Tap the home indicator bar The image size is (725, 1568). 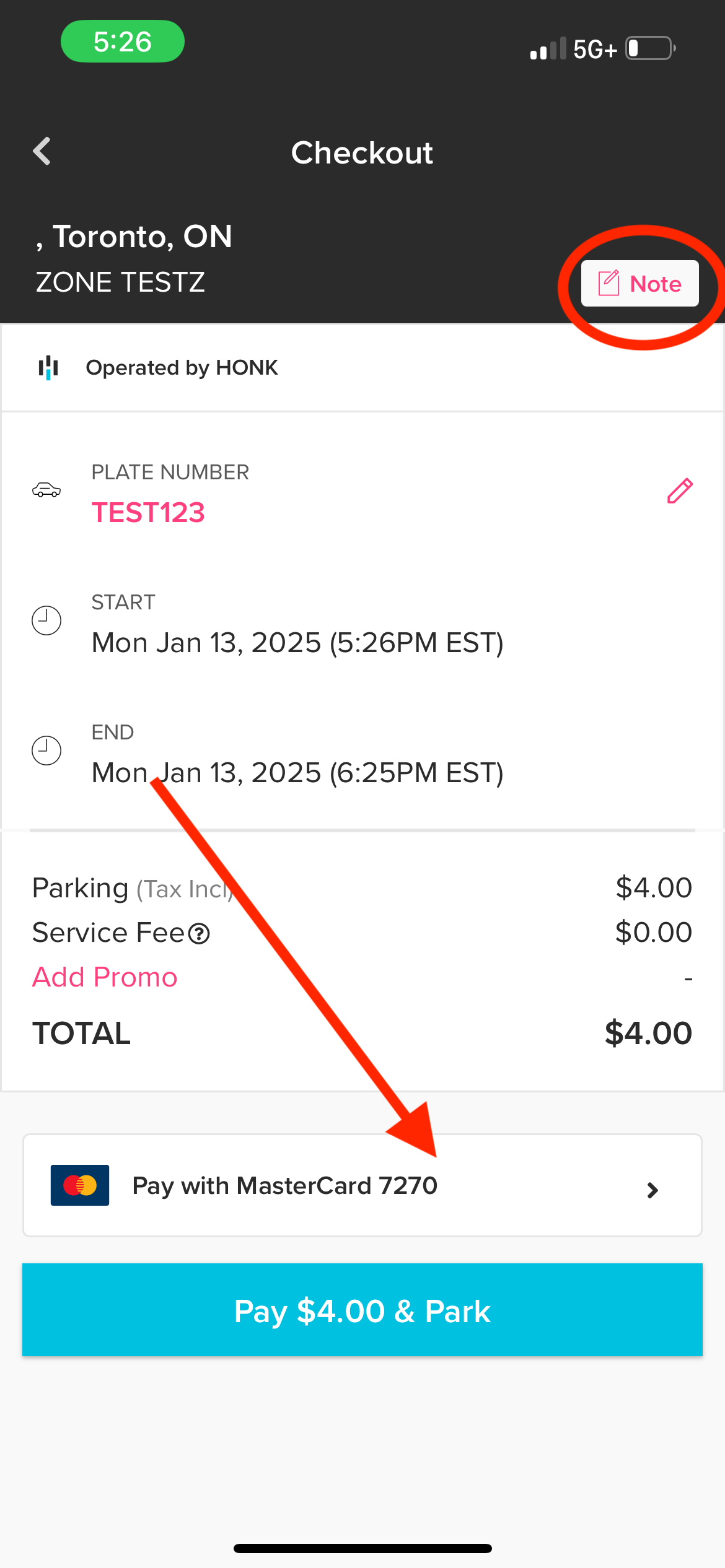click(362, 1548)
